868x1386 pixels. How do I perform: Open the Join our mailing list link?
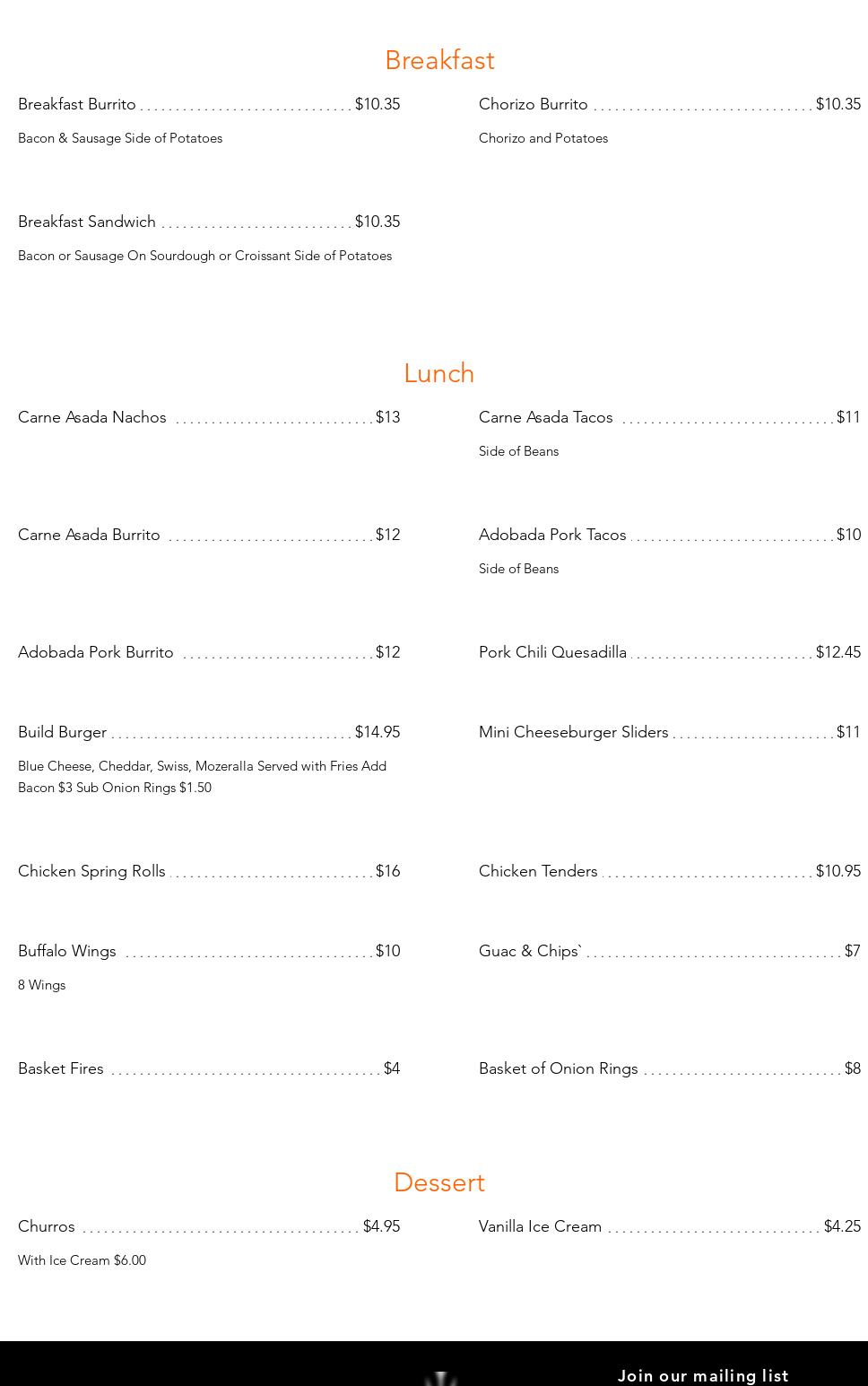pyautogui.click(x=703, y=1375)
